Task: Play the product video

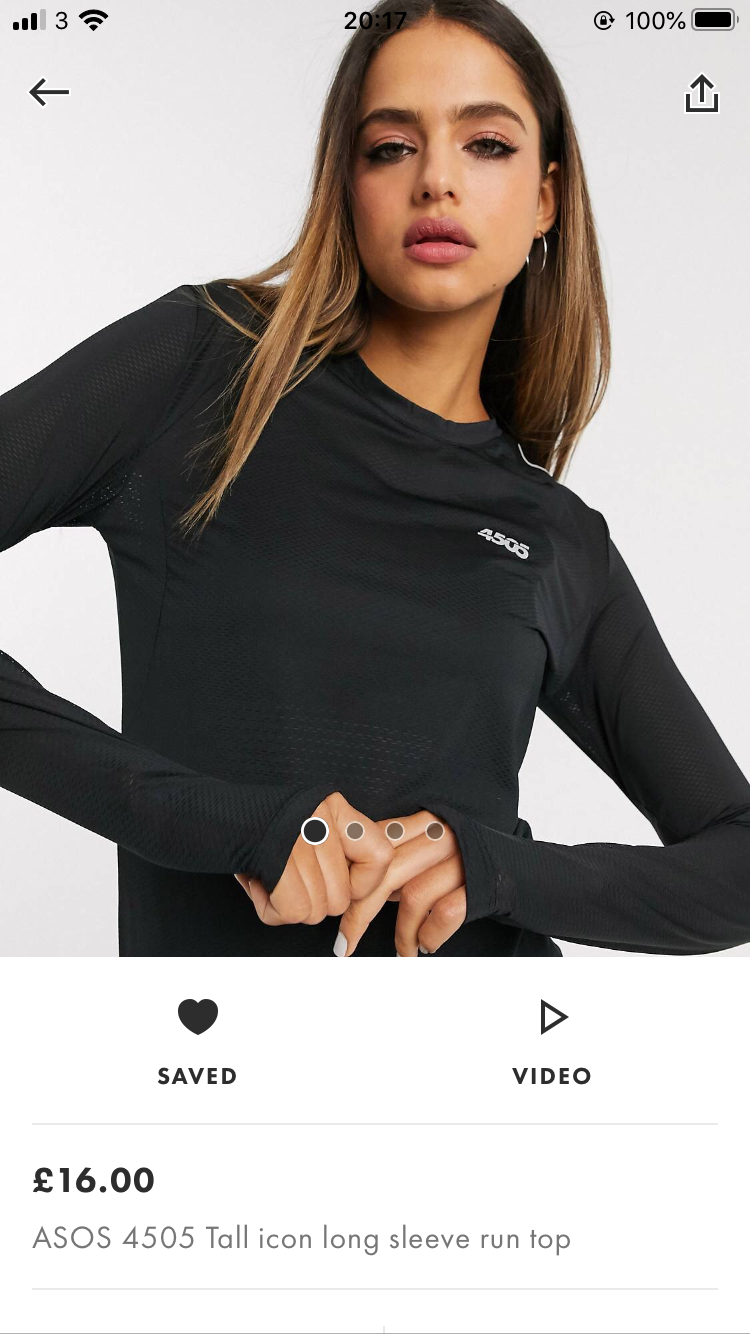Action: click(552, 1018)
